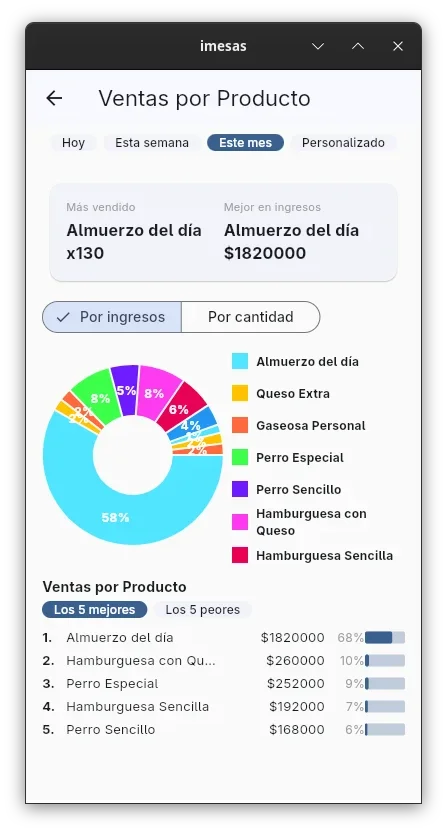The height and width of the screenshot is (832, 447).
Task: Close the imesas window
Action: pos(398,46)
